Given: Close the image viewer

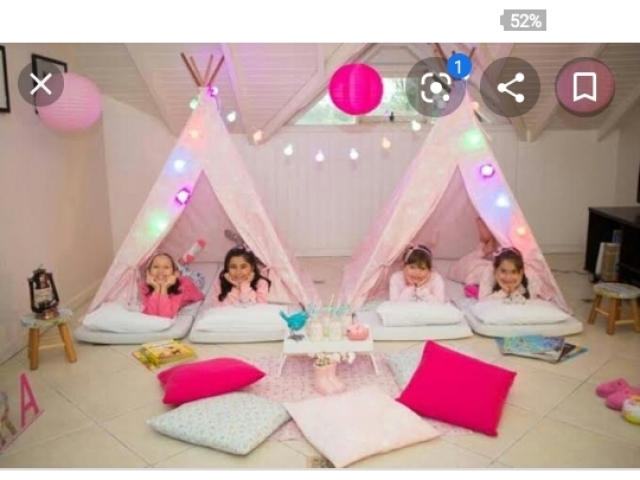Looking at the screenshot, I should coord(41,84).
